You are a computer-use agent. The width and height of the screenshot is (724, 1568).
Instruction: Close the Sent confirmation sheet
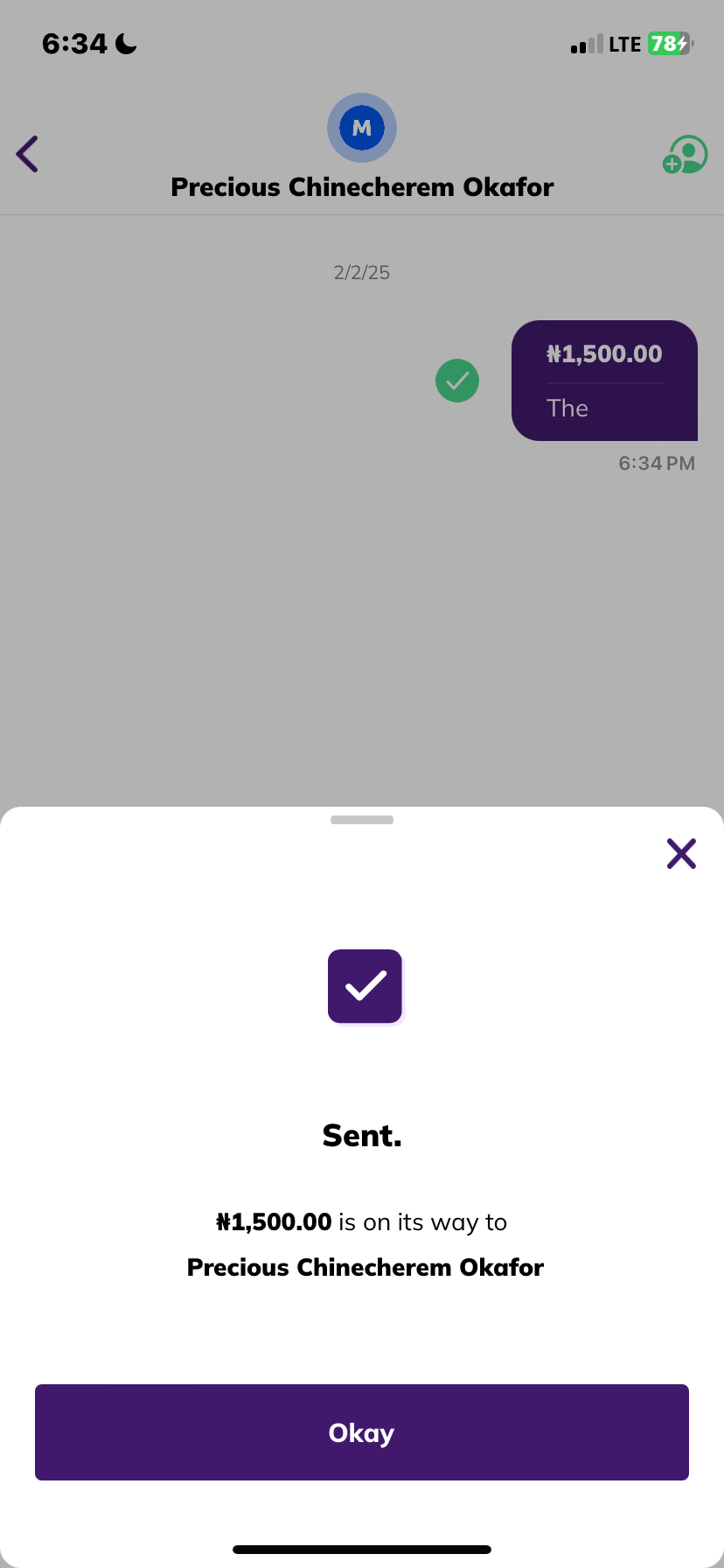point(681,853)
